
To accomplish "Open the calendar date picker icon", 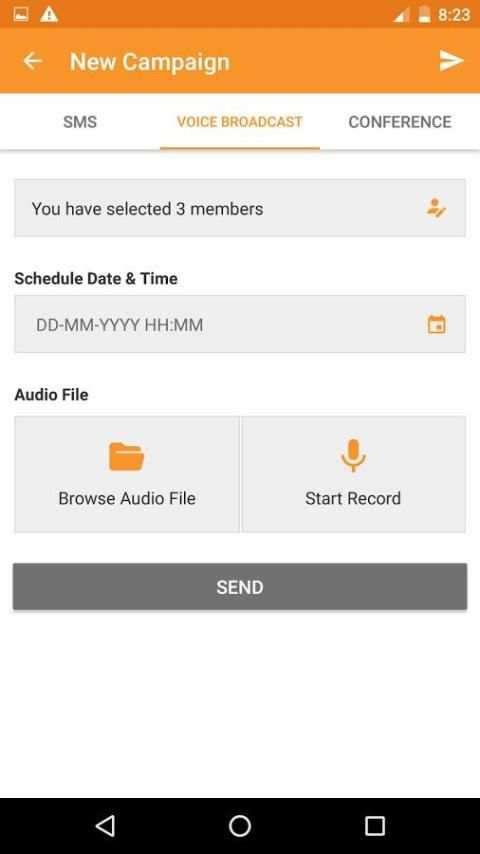I will pyautogui.click(x=436, y=324).
